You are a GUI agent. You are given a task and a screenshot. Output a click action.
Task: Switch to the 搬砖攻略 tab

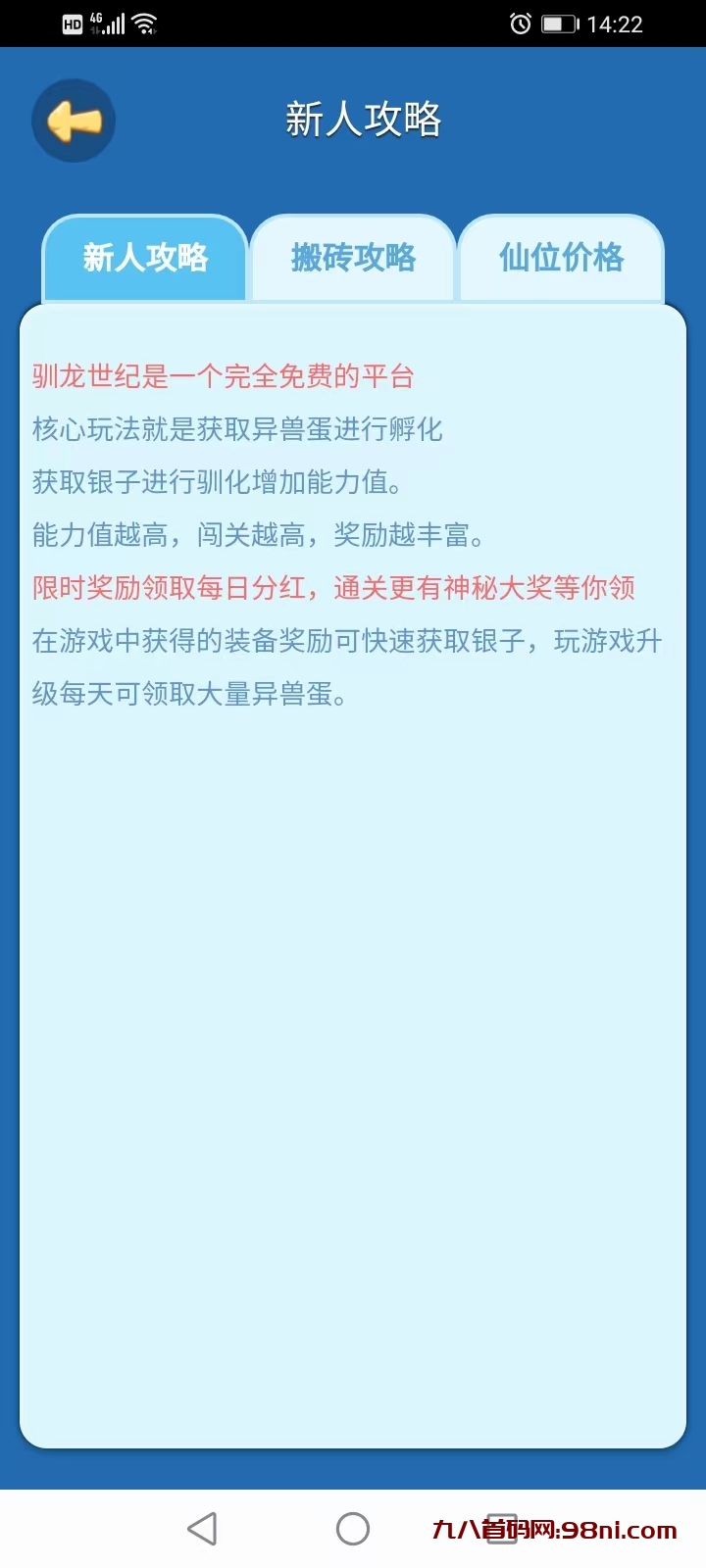click(x=353, y=259)
